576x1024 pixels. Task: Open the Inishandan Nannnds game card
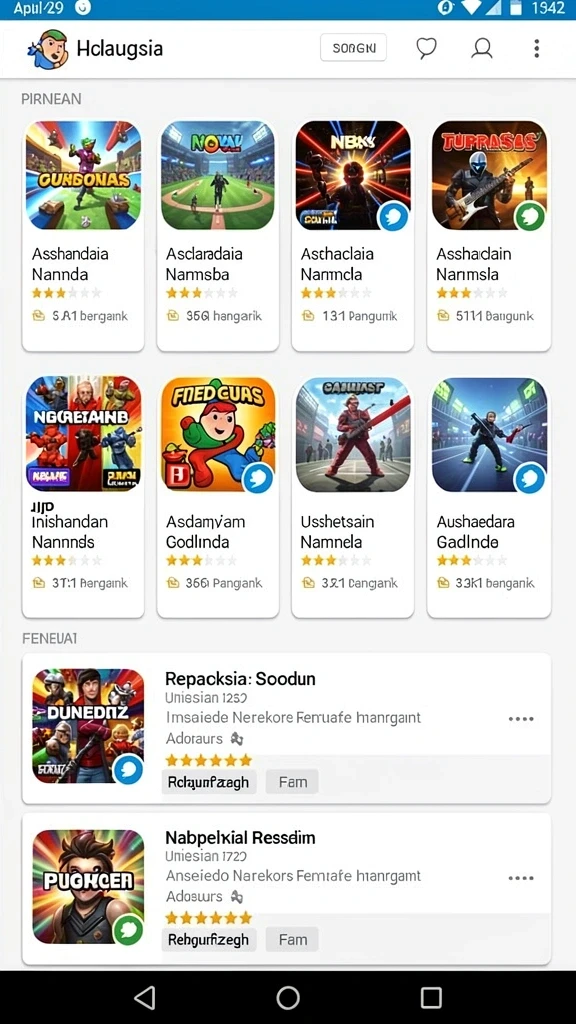coord(83,496)
